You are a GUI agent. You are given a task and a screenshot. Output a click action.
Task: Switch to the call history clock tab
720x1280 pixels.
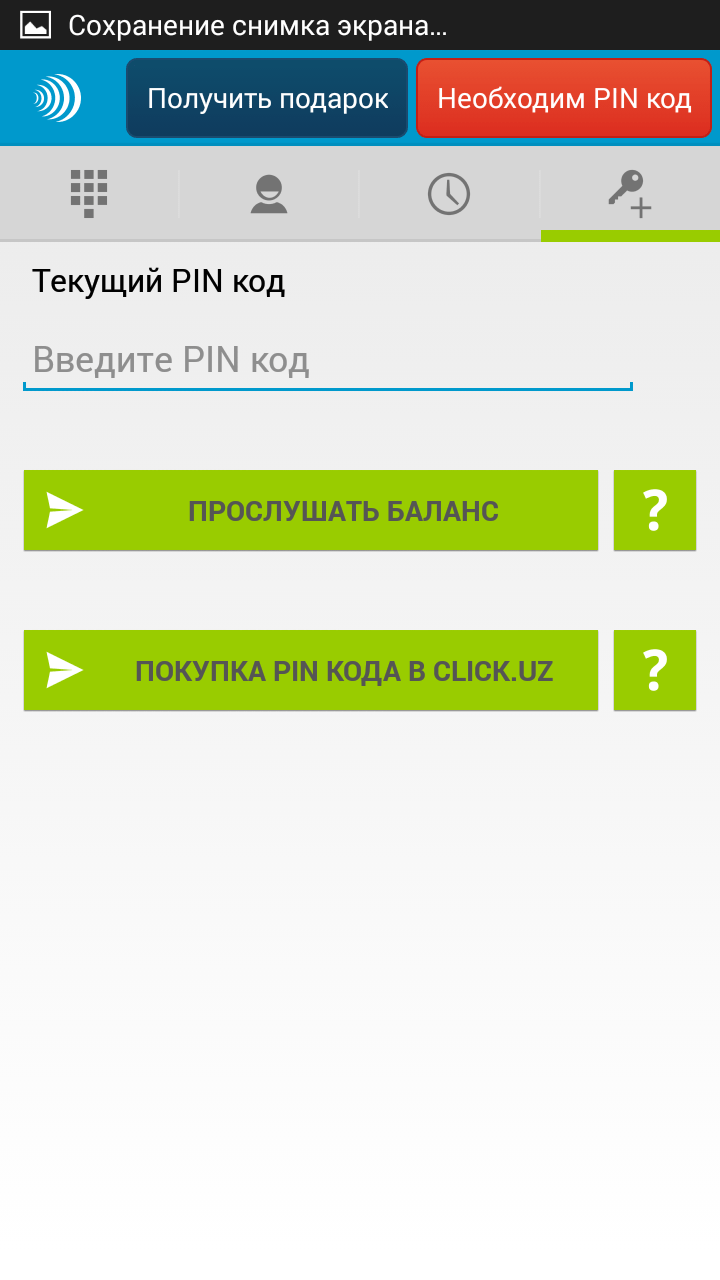(x=449, y=193)
